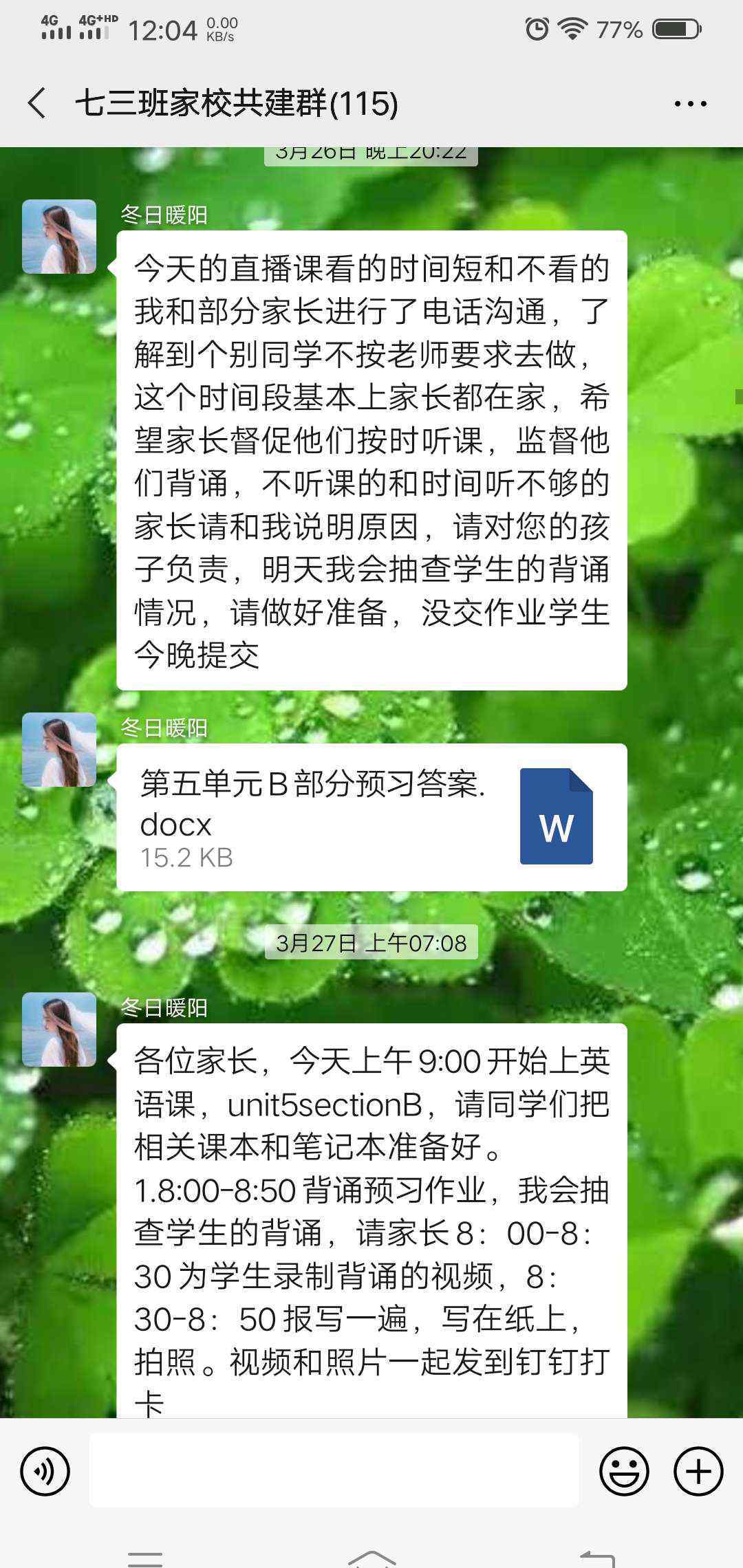Tap the message text field
Screen dimensions: 743x1568
click(334, 1470)
